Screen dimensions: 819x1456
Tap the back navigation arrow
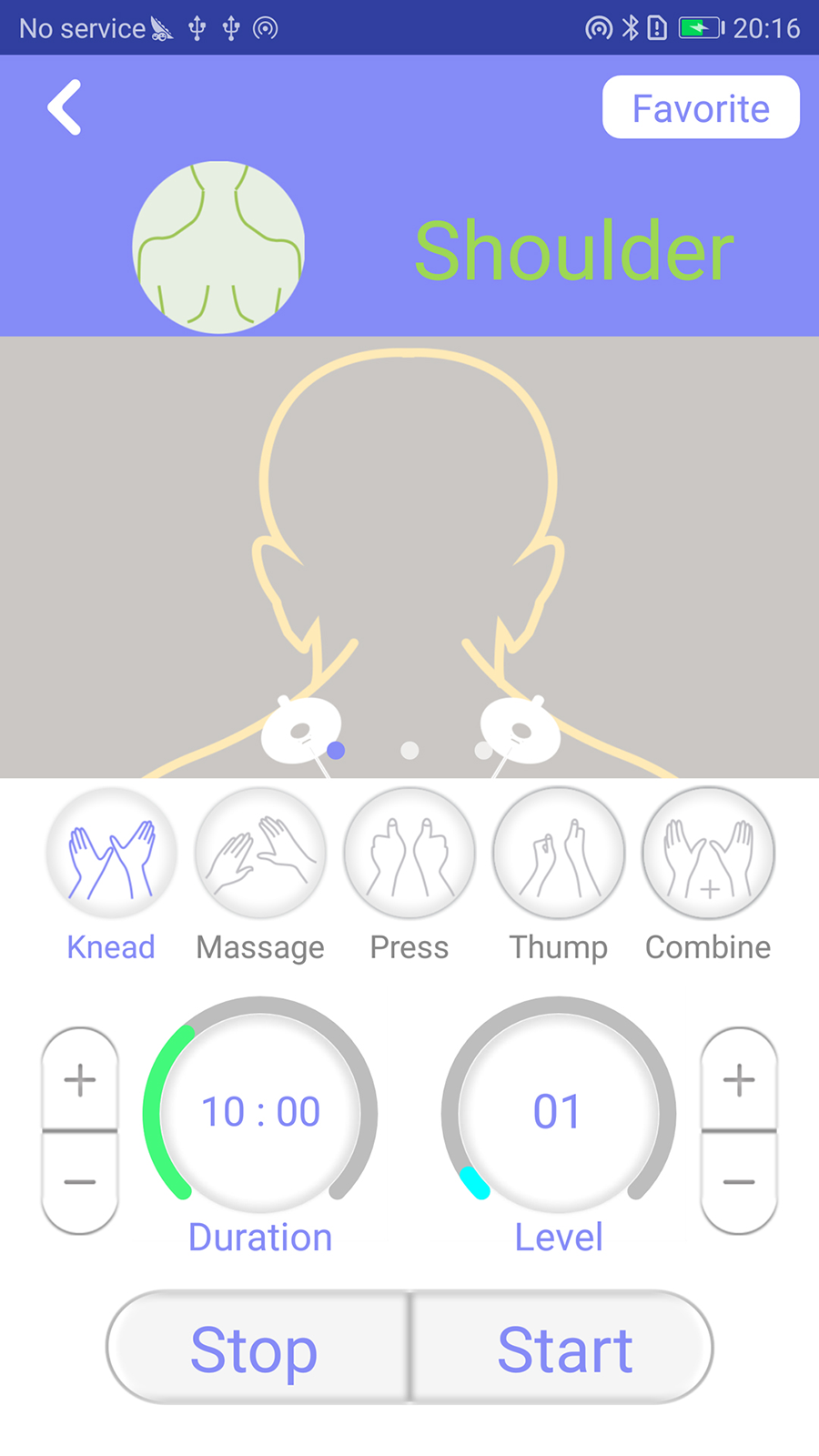(64, 106)
